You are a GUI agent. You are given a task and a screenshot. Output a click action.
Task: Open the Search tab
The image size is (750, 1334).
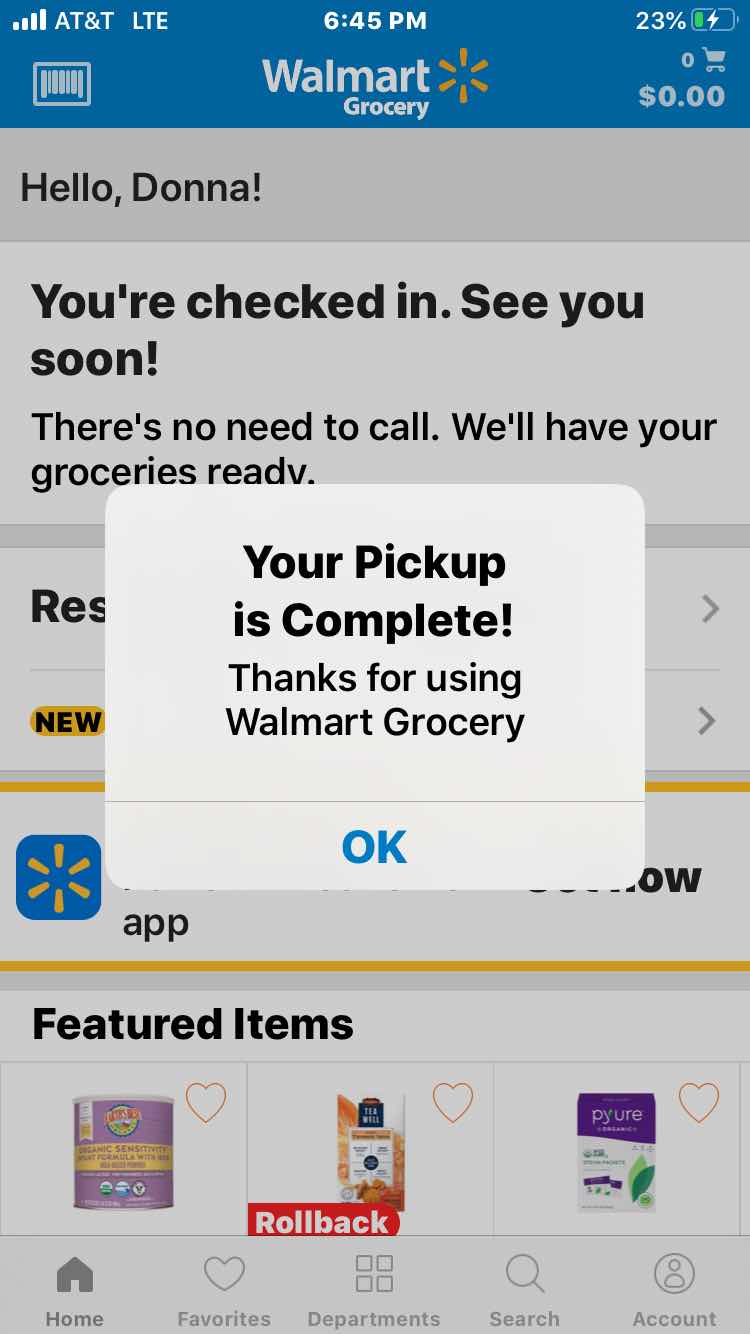click(x=524, y=1290)
